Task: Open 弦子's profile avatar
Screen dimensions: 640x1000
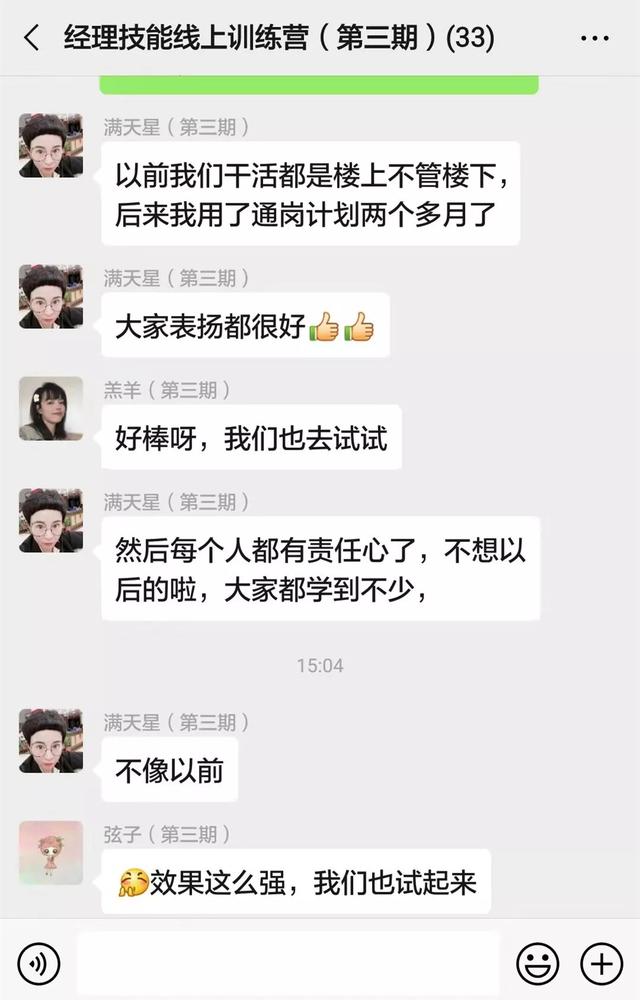Action: [51, 852]
